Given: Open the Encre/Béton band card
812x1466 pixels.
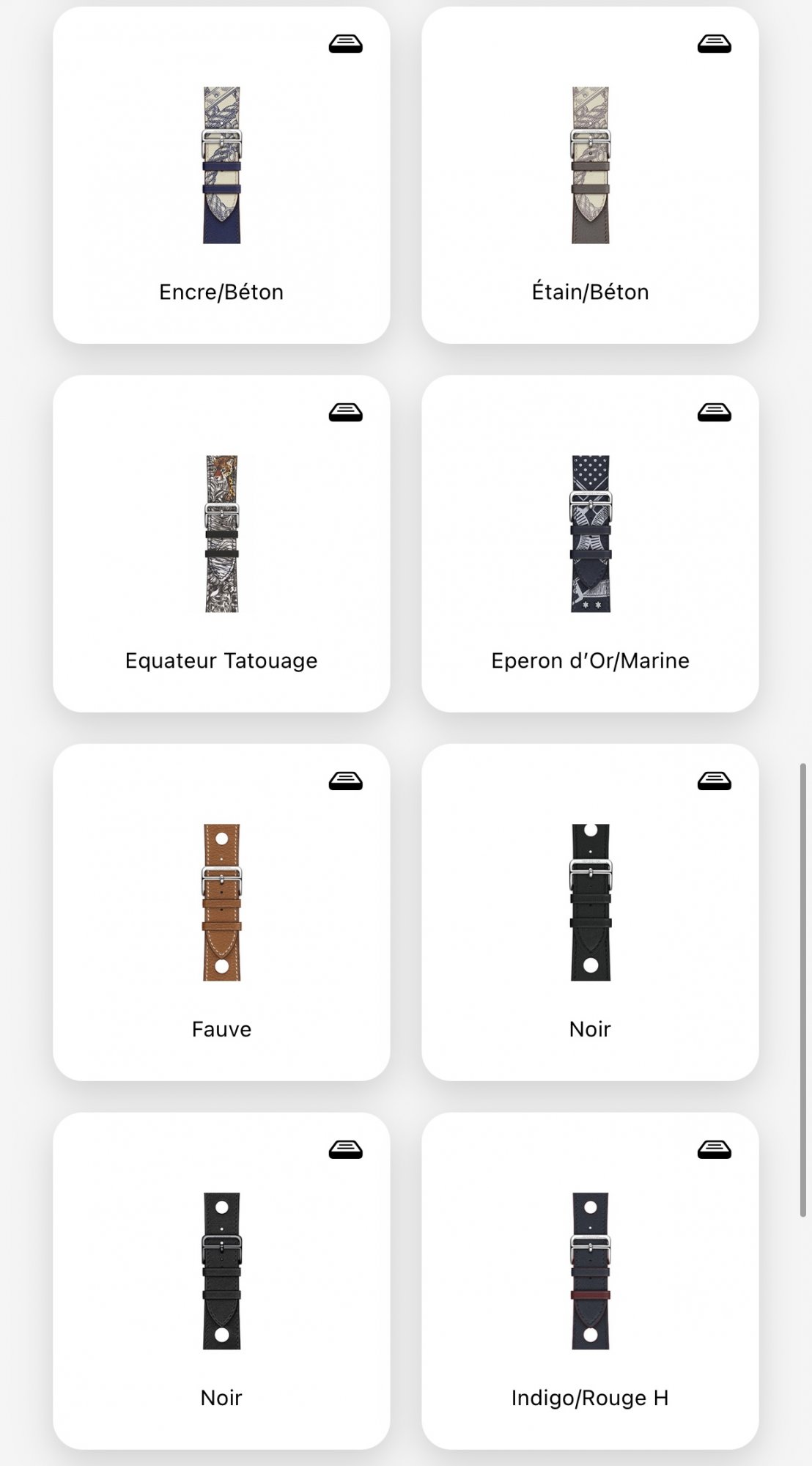Looking at the screenshot, I should coord(221,176).
